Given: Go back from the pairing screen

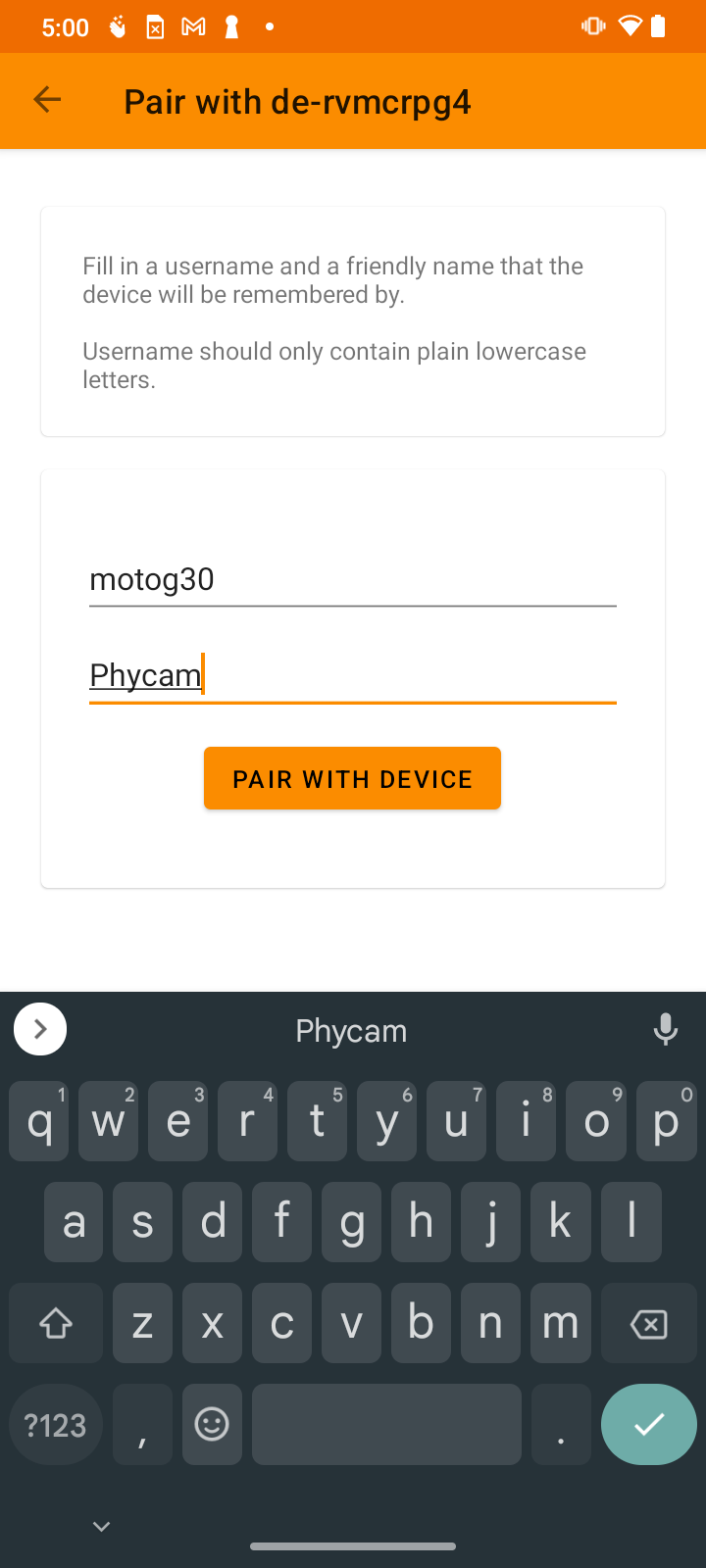Looking at the screenshot, I should coord(47,100).
